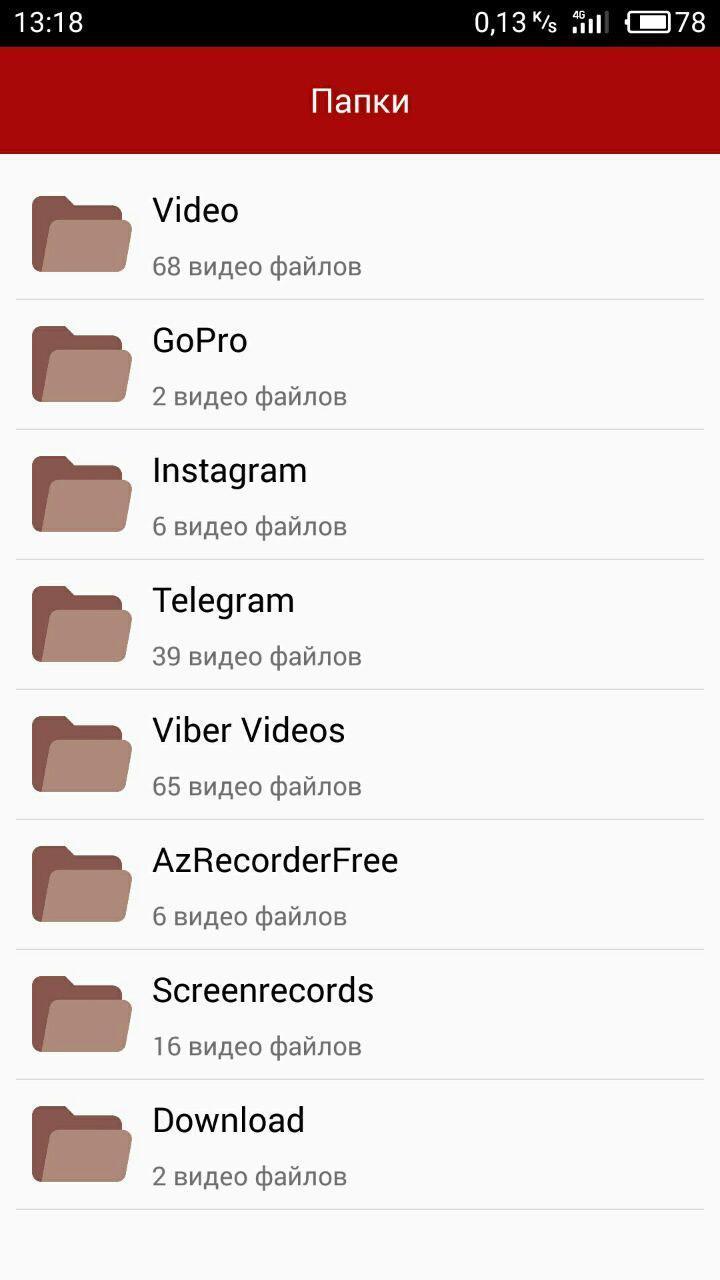View the Screenrecords folder
The width and height of the screenshot is (720, 1280).
click(360, 1015)
